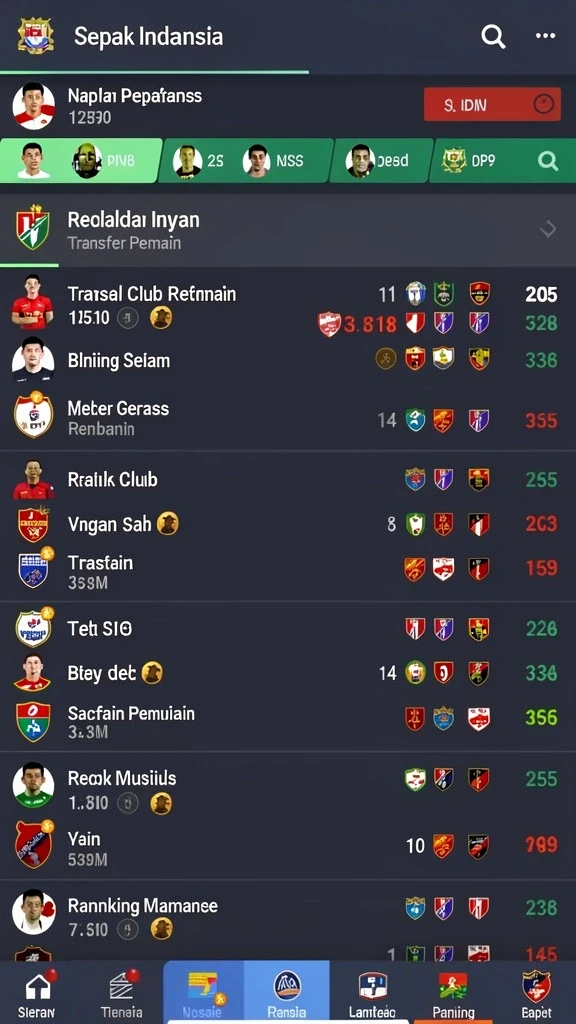This screenshot has height=1024, width=576.
Task: Open the Trasal Club Retnnain row
Action: [288, 306]
